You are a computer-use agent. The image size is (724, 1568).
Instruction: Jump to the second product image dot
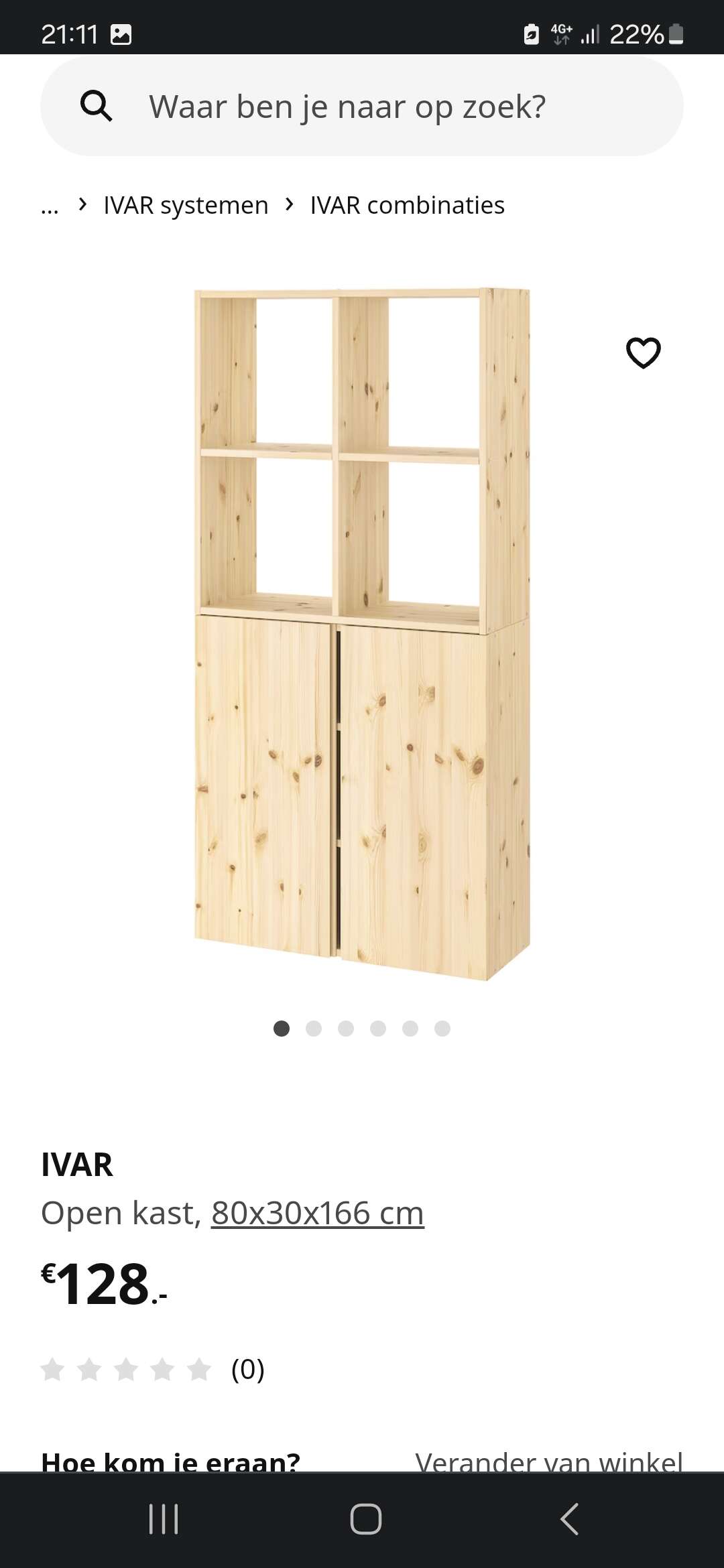click(x=314, y=1029)
